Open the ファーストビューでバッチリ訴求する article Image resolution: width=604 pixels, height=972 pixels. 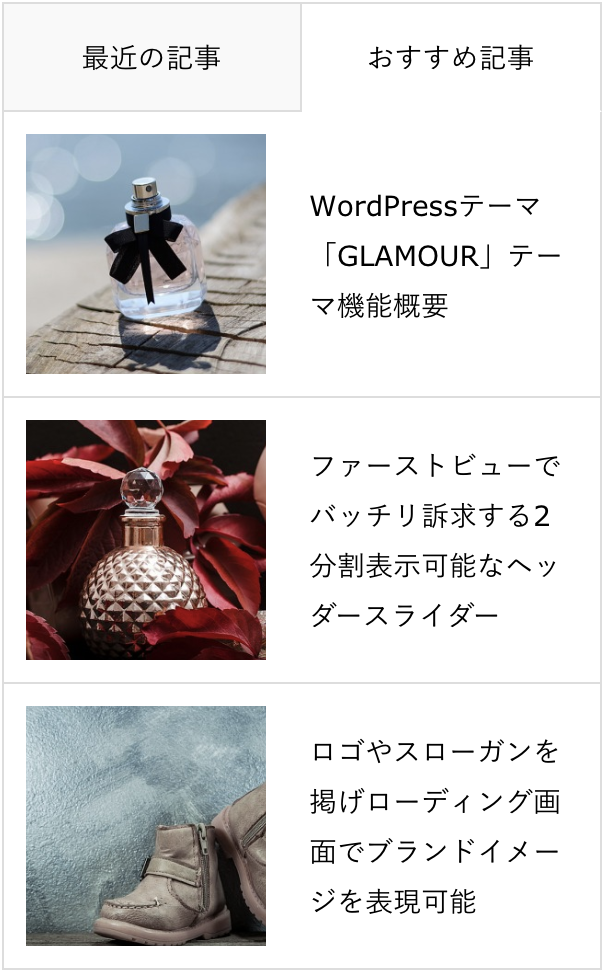pyautogui.click(x=435, y=540)
